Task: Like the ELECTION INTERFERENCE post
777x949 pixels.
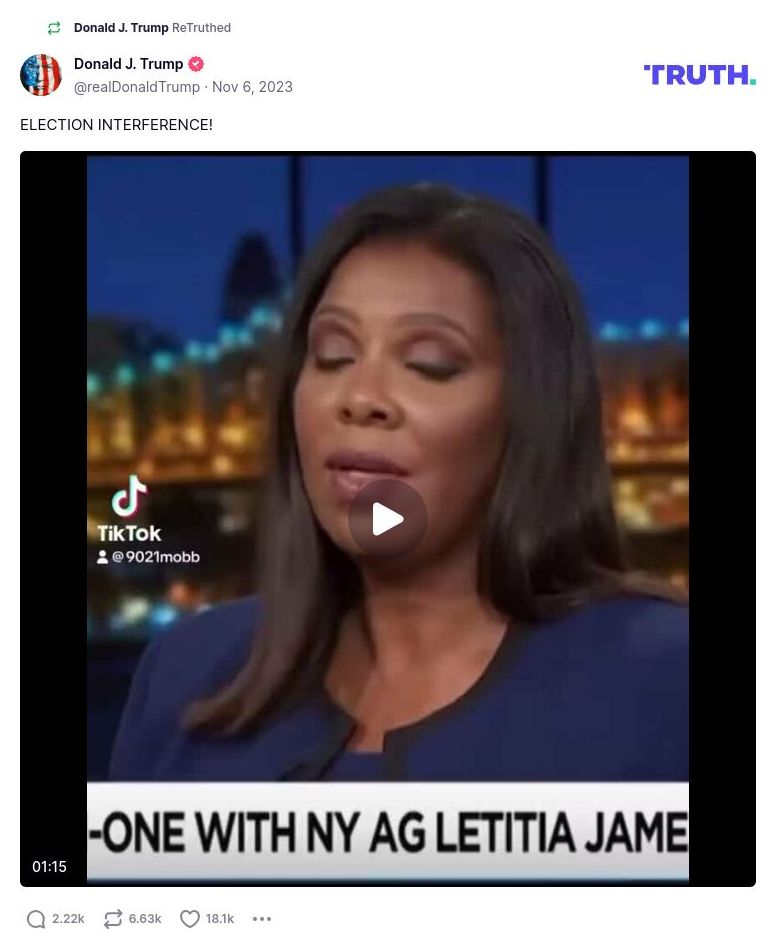Action: pyautogui.click(x=190, y=919)
